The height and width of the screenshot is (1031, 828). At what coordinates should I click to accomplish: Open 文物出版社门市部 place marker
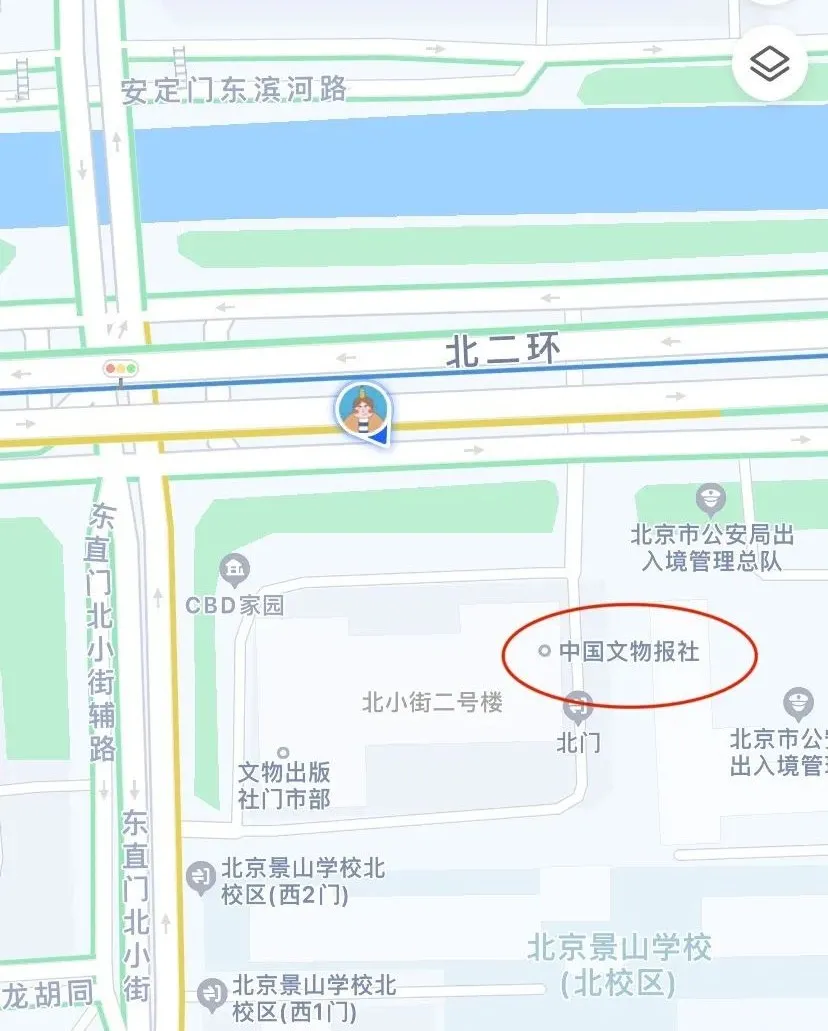pos(283,752)
